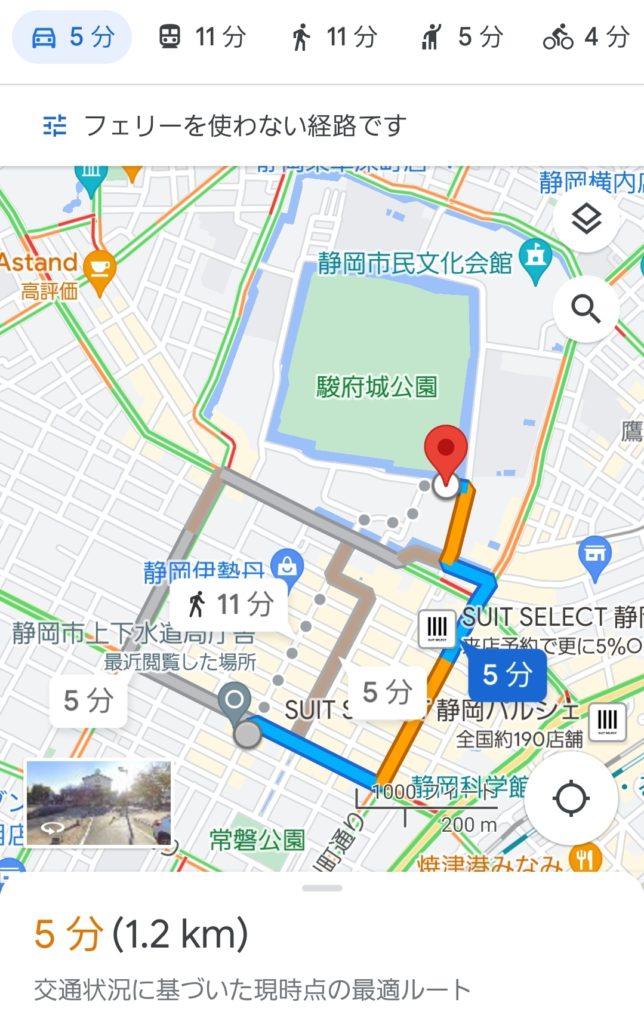Open the map layers button
644x1024 pixels.
point(586,220)
